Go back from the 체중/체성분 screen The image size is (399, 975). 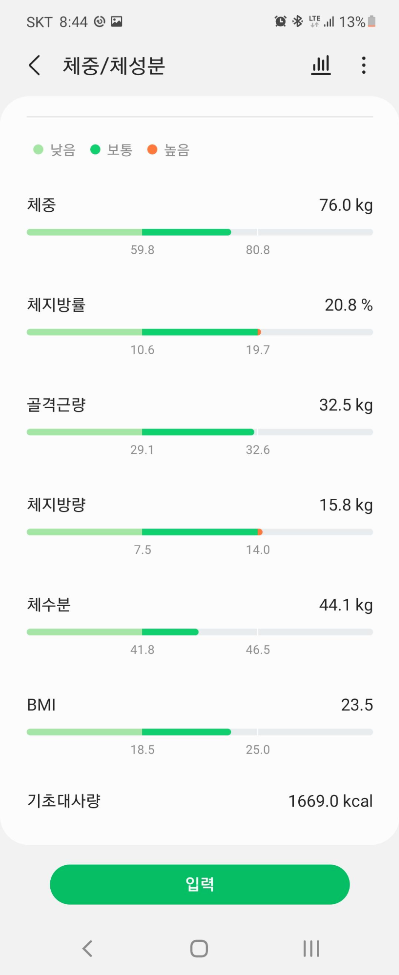click(x=35, y=65)
